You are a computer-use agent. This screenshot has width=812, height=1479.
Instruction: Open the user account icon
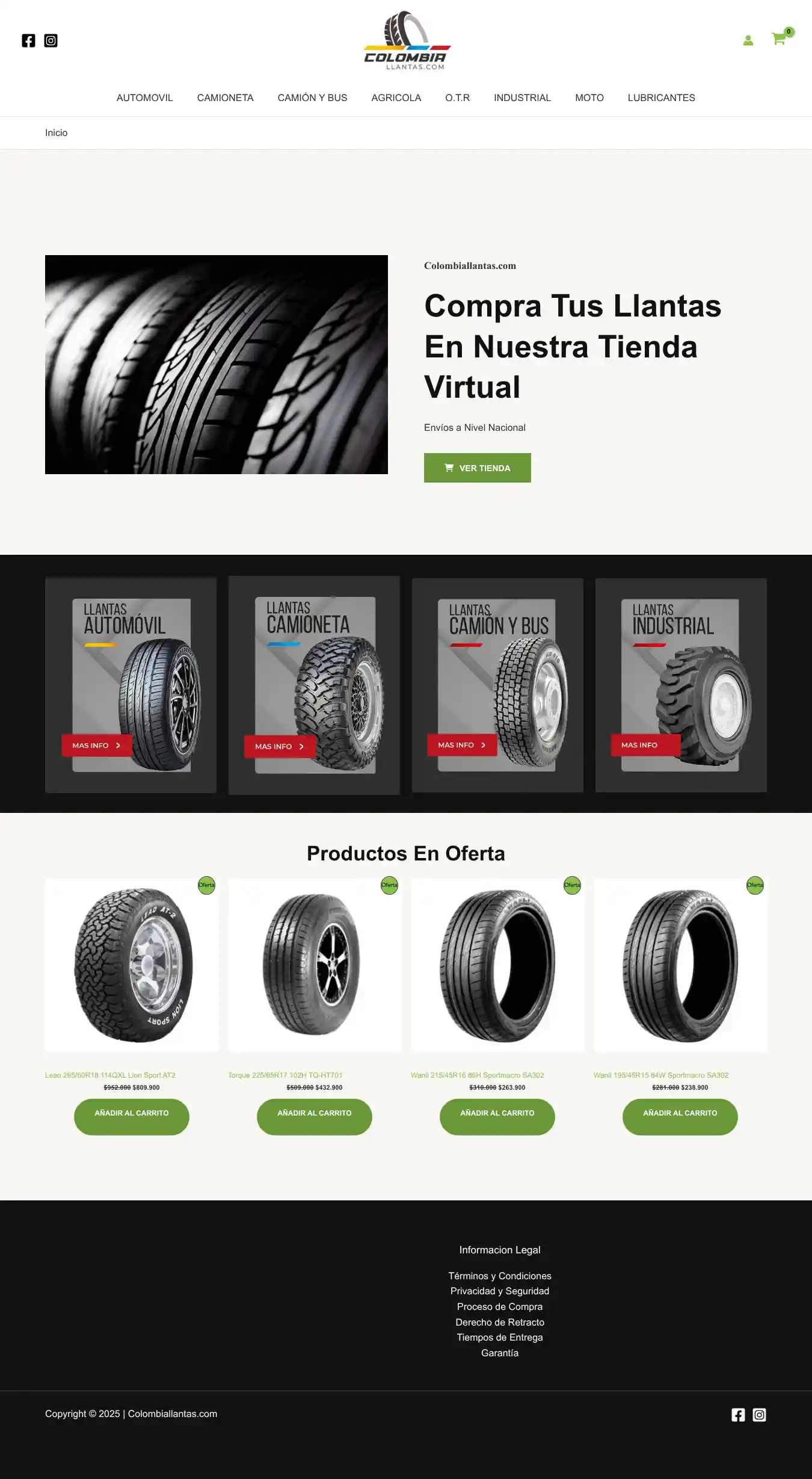tap(748, 40)
